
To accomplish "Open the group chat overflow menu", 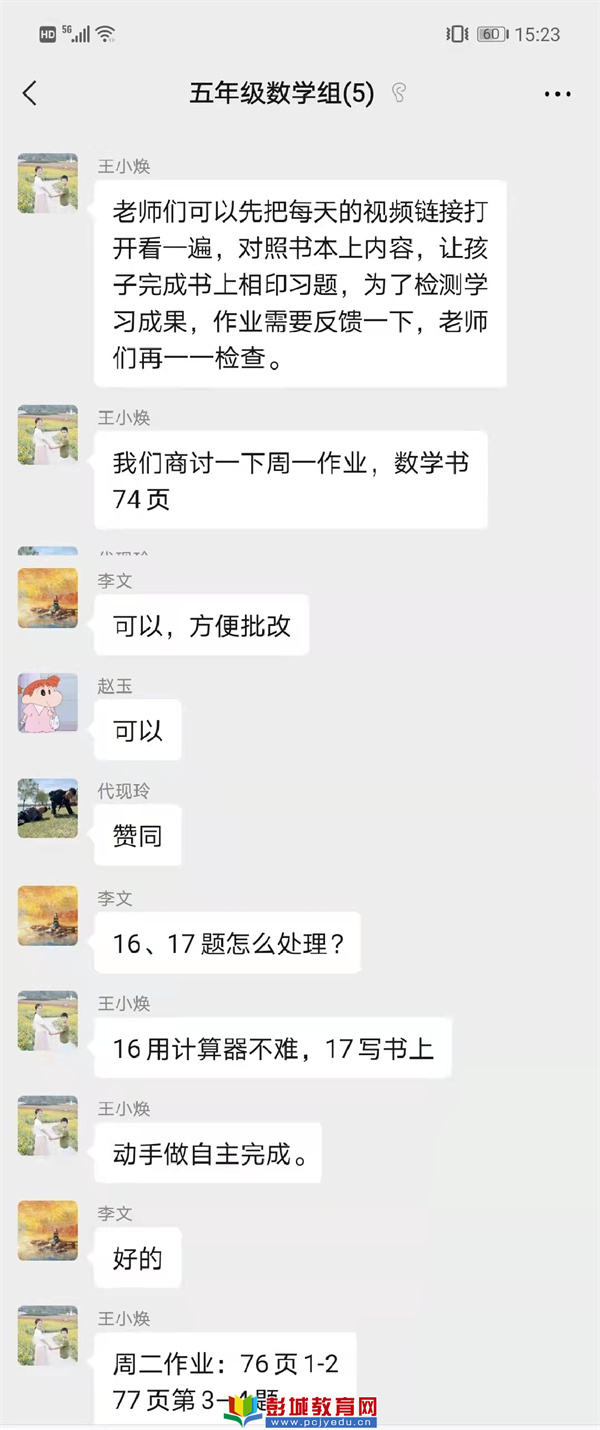I will [557, 94].
